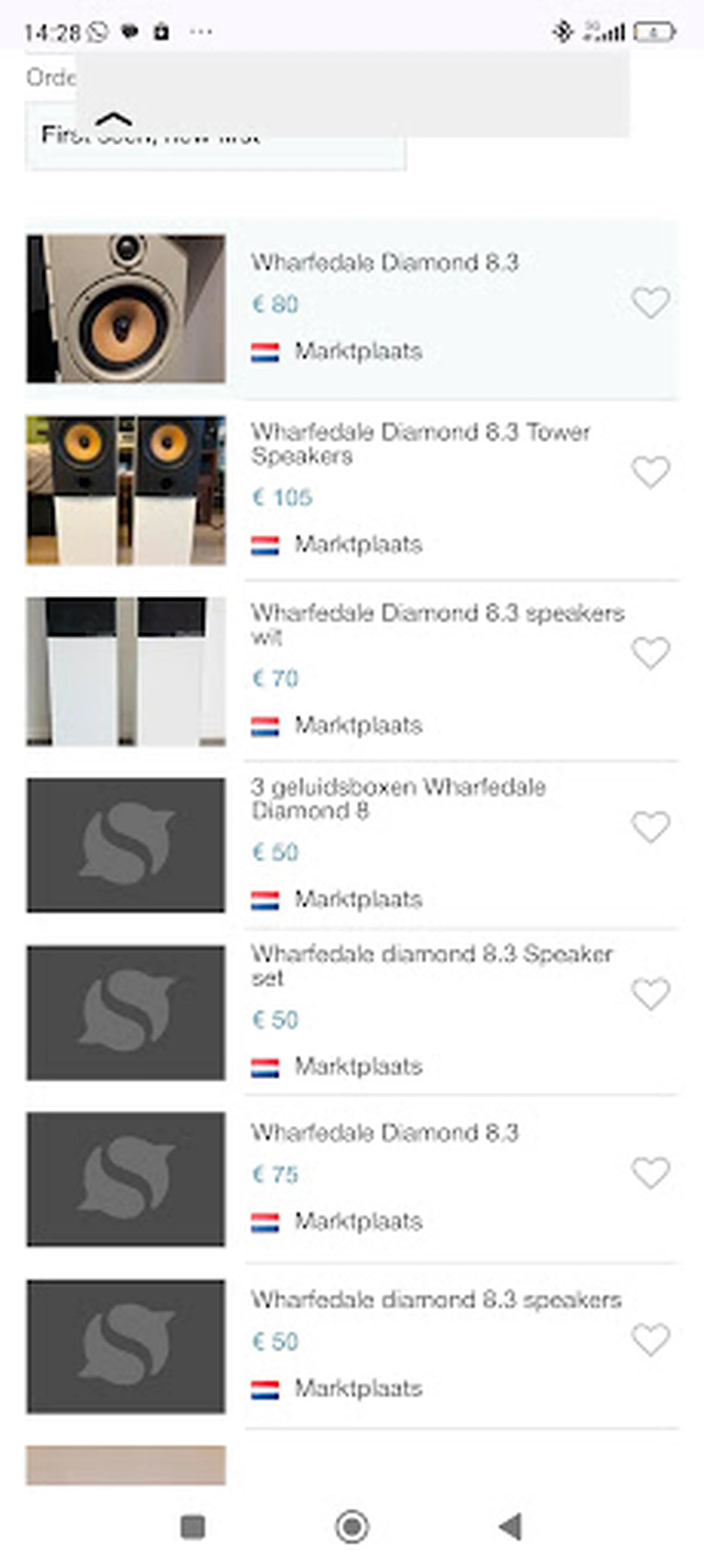Favorite the €80 Wharfedale Diamond 8.3 listing
Screen dimensions: 704x1568
650,303
